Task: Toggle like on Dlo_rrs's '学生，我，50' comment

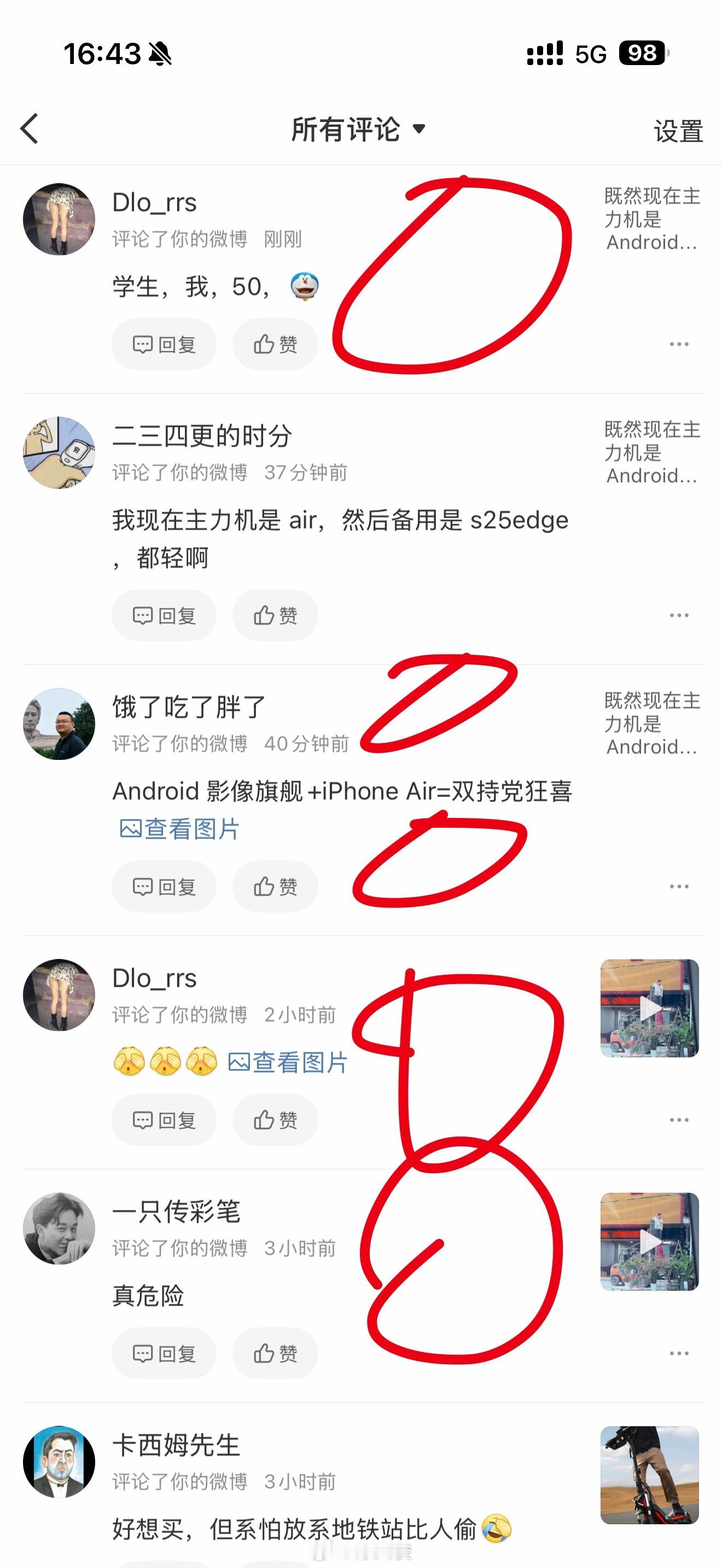Action: (275, 344)
